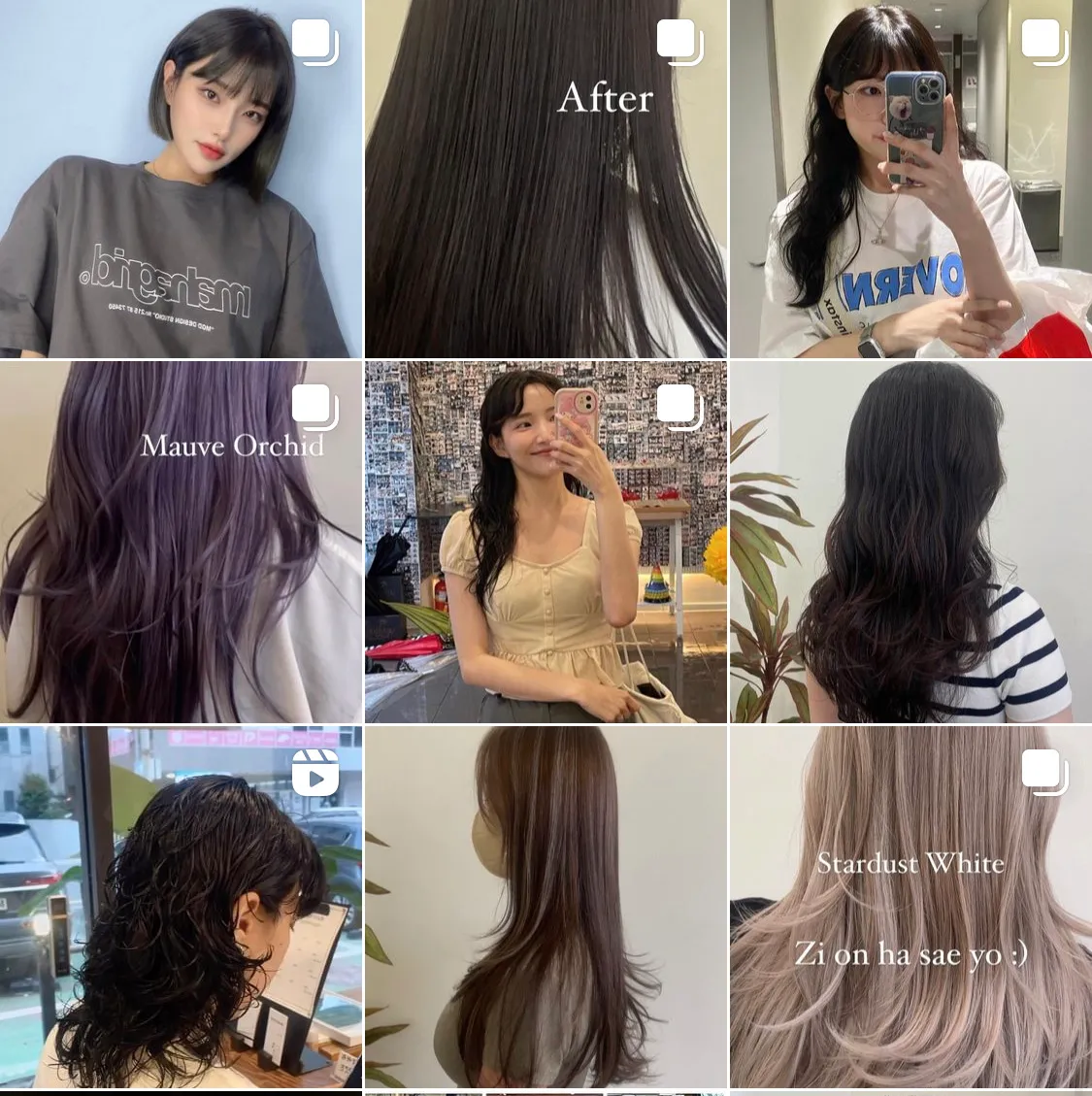Open the straight hair post labeled After
Viewport: 1092px width, 1096px height.
pos(546,180)
